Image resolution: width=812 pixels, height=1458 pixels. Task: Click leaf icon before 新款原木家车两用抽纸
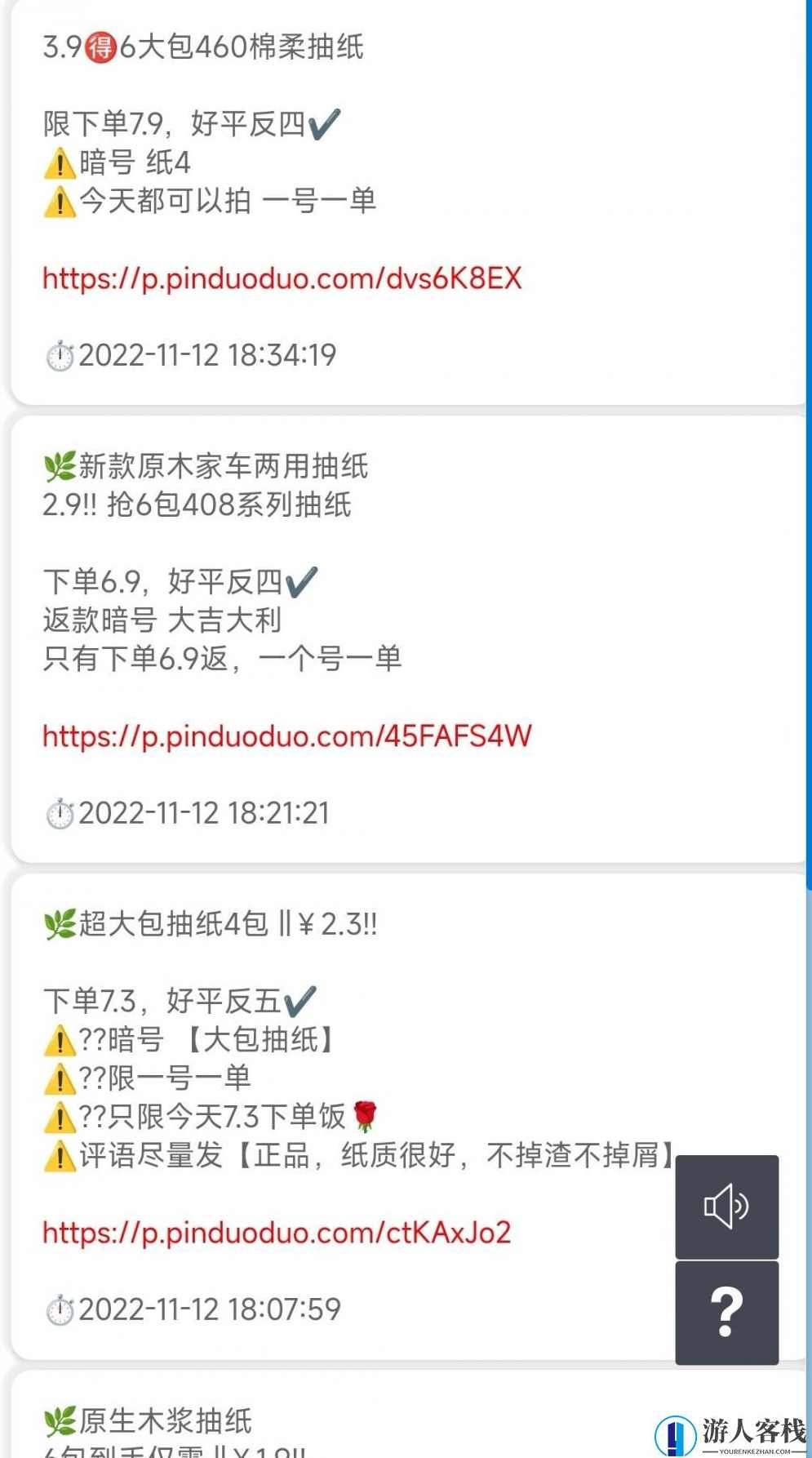(59, 465)
